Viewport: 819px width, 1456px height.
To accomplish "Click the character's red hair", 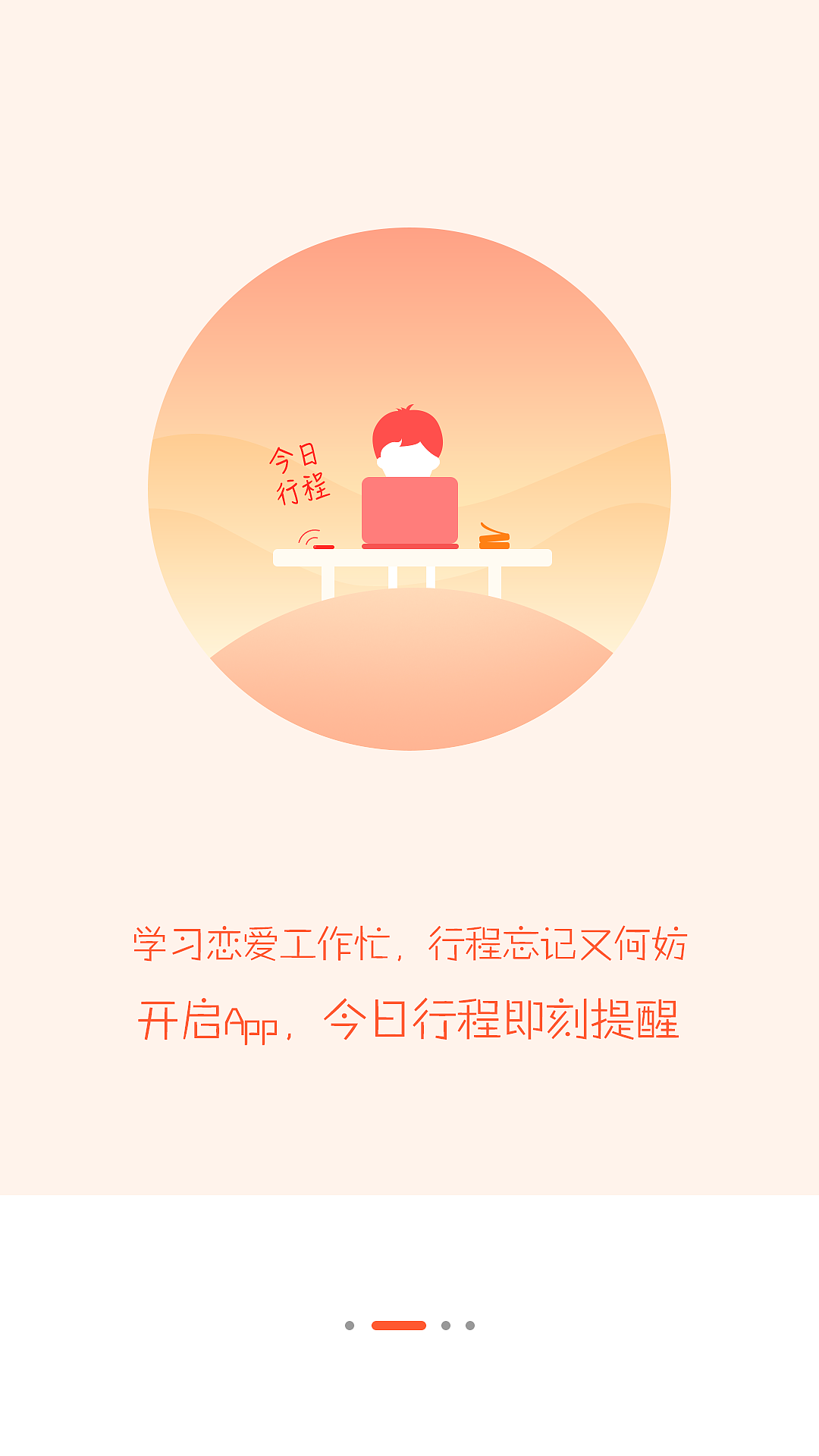I will pyautogui.click(x=408, y=425).
